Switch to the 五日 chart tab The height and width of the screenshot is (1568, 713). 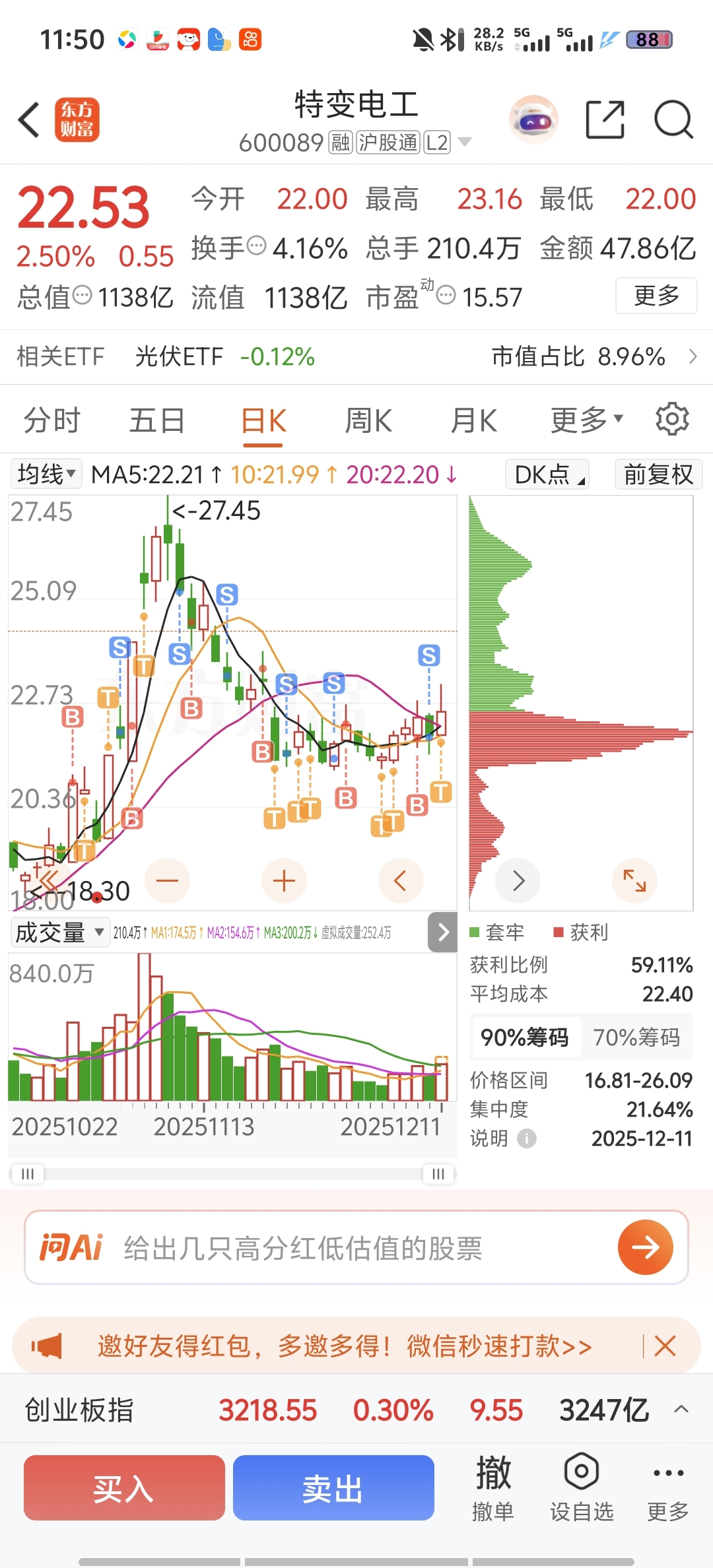point(156,420)
